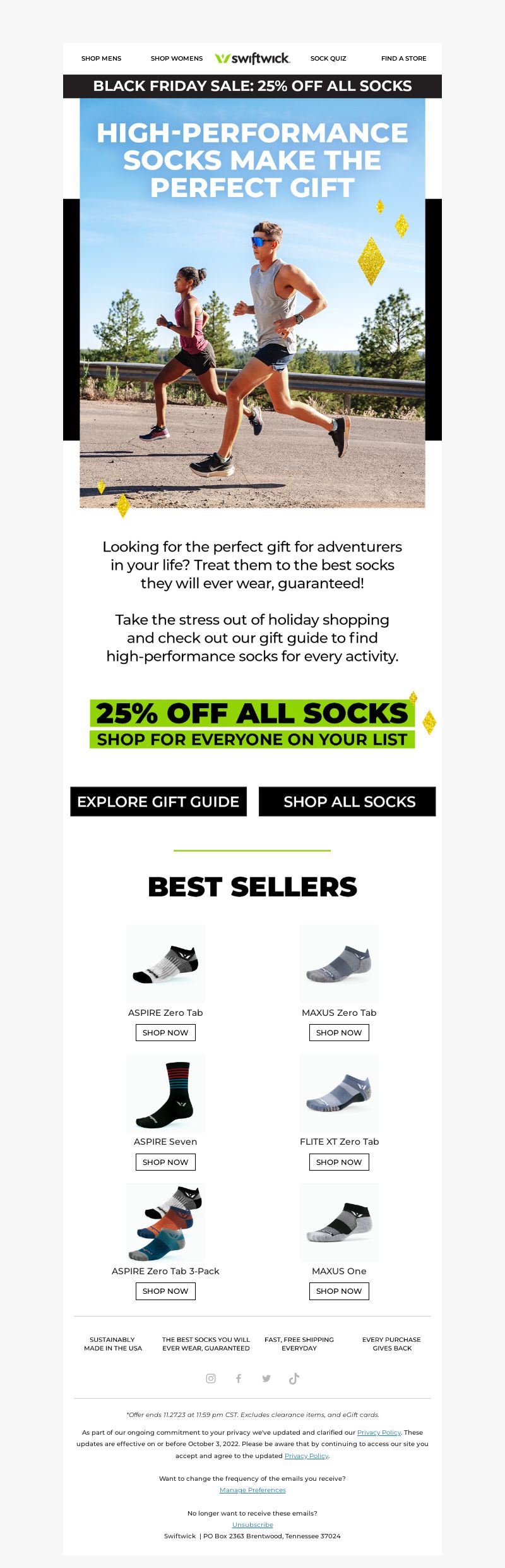Open Manage Preferences link
505x1568 pixels.
click(x=252, y=1490)
